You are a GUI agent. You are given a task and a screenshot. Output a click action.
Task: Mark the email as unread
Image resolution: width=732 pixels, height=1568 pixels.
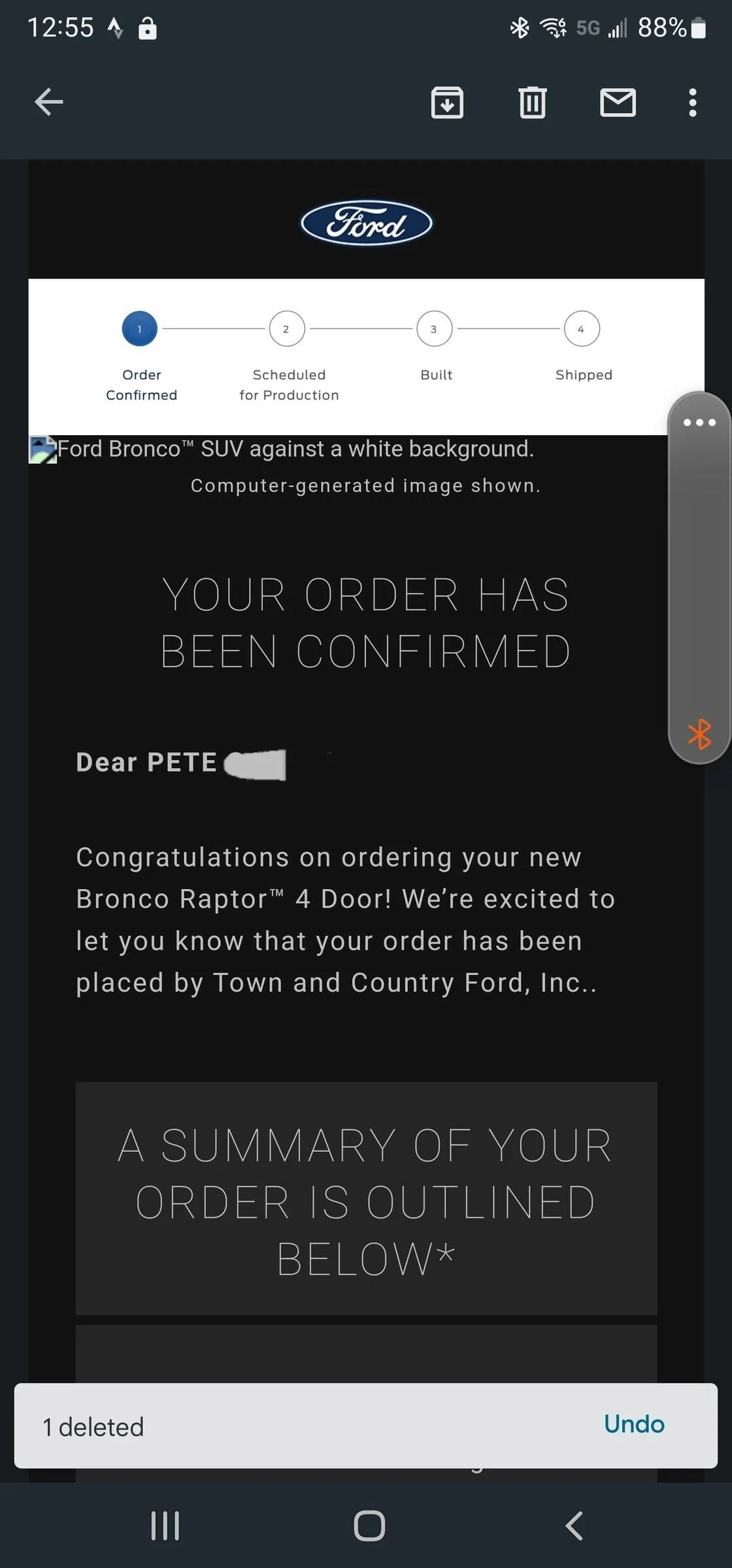click(618, 103)
